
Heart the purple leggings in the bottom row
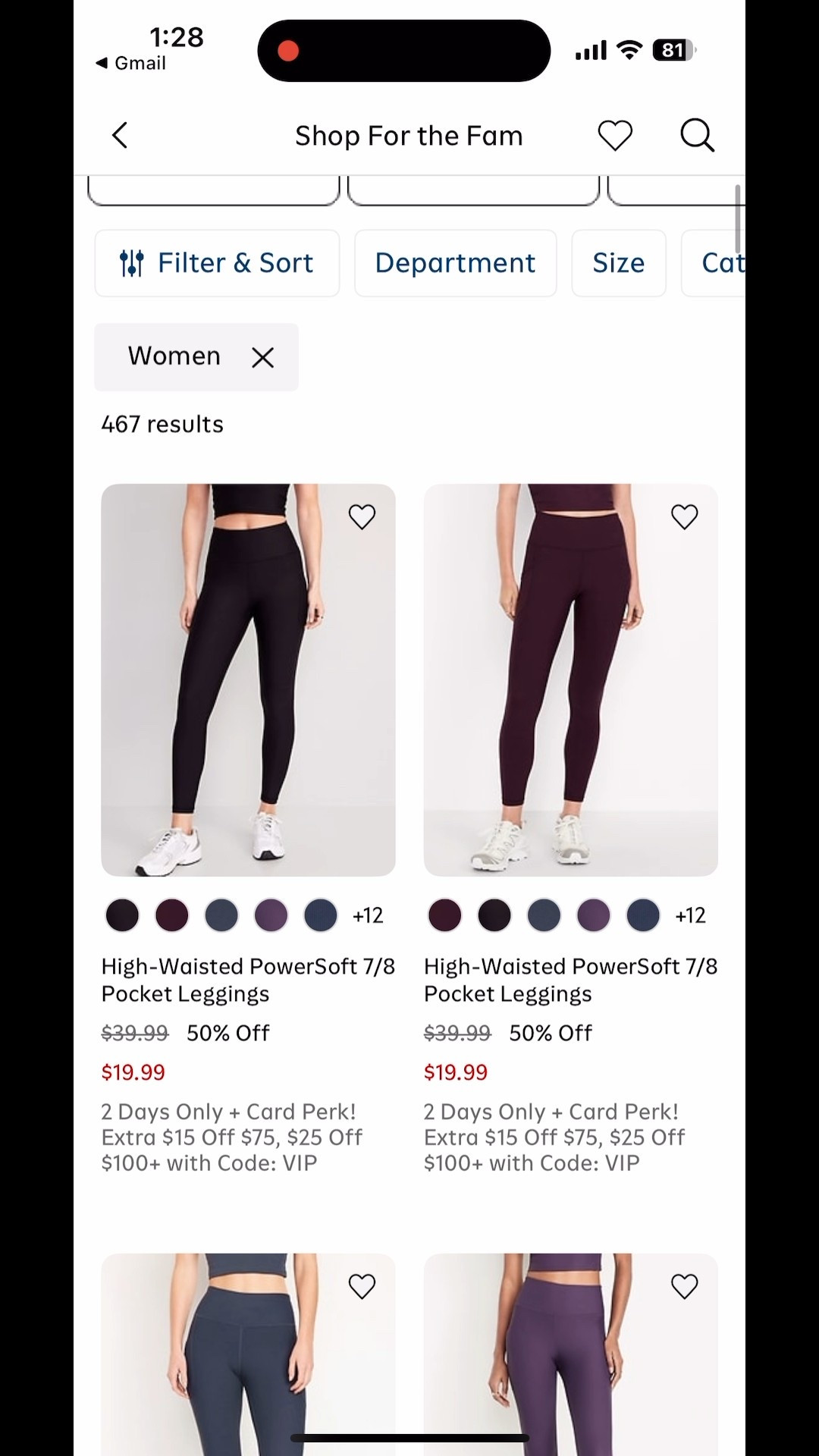(x=684, y=1286)
